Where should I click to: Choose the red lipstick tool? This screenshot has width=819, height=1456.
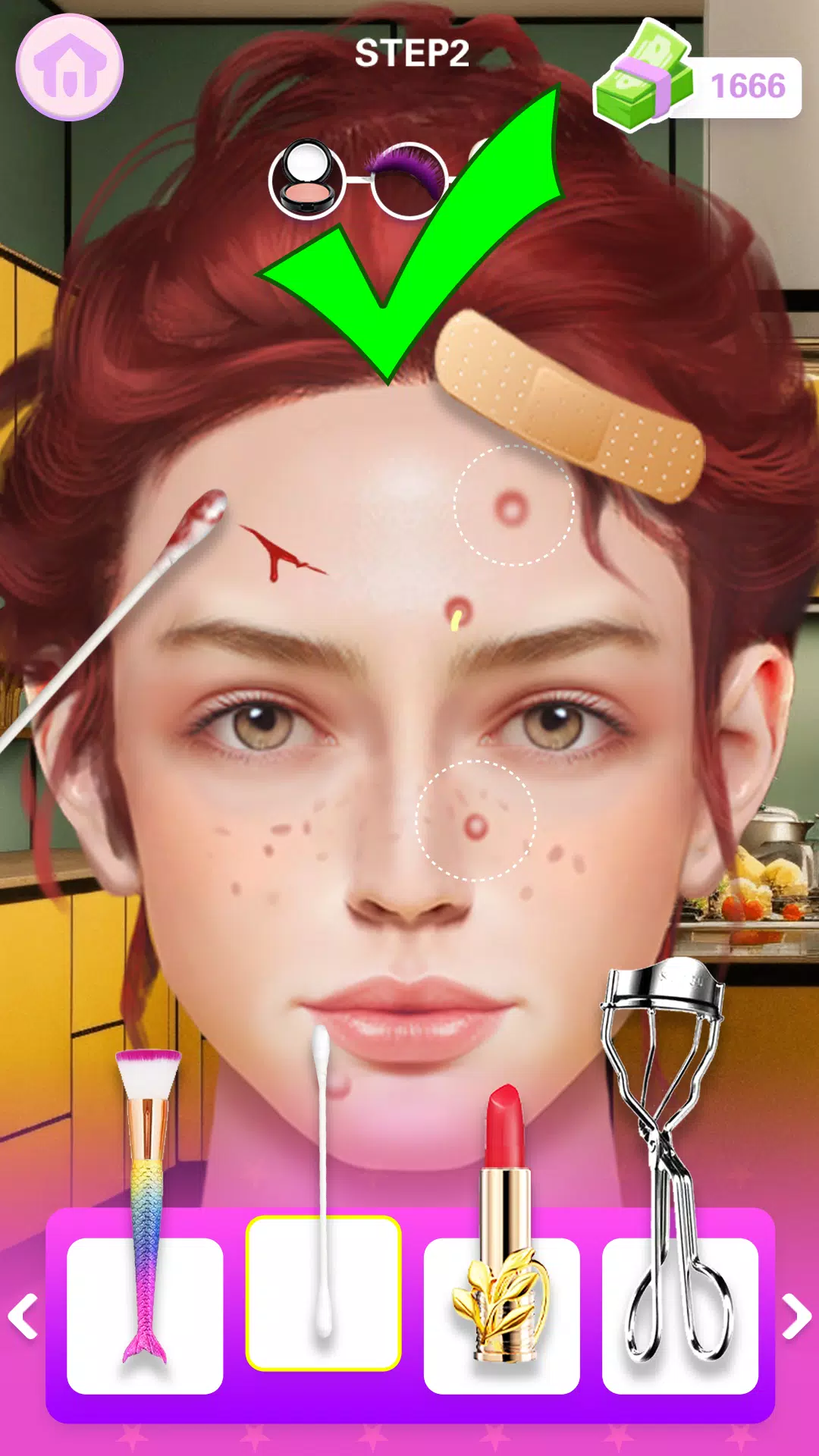coord(501,1314)
